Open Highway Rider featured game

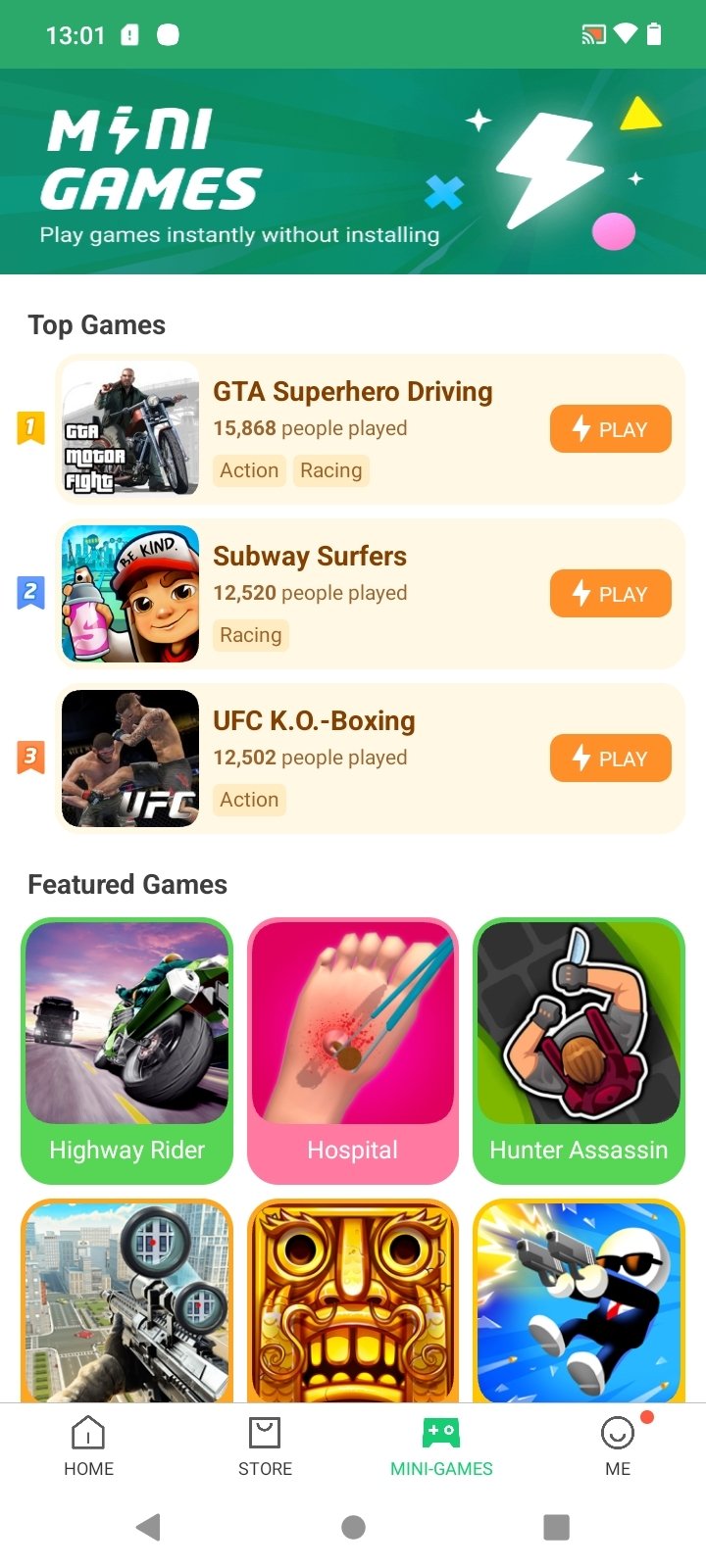pyautogui.click(x=127, y=1051)
